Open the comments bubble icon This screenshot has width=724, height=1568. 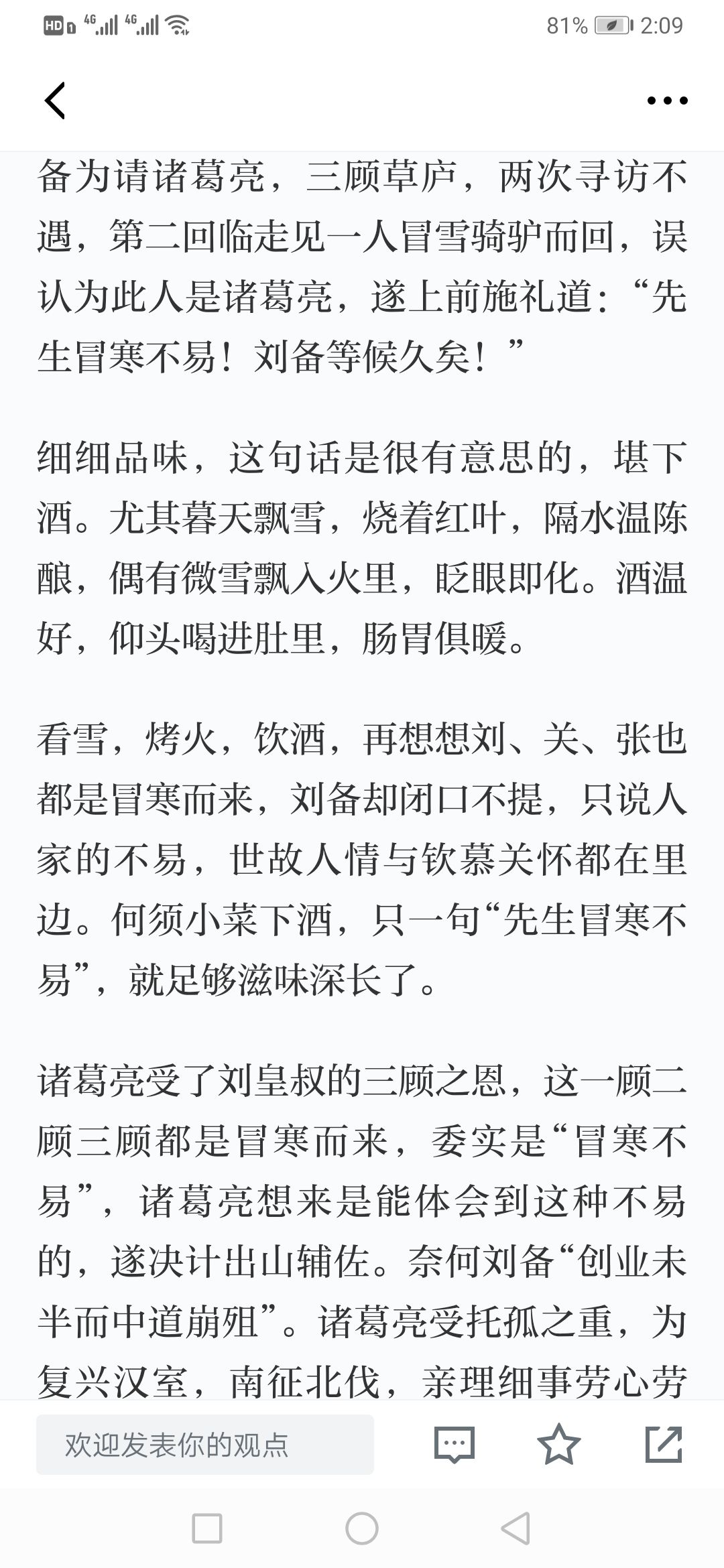coord(455,1444)
